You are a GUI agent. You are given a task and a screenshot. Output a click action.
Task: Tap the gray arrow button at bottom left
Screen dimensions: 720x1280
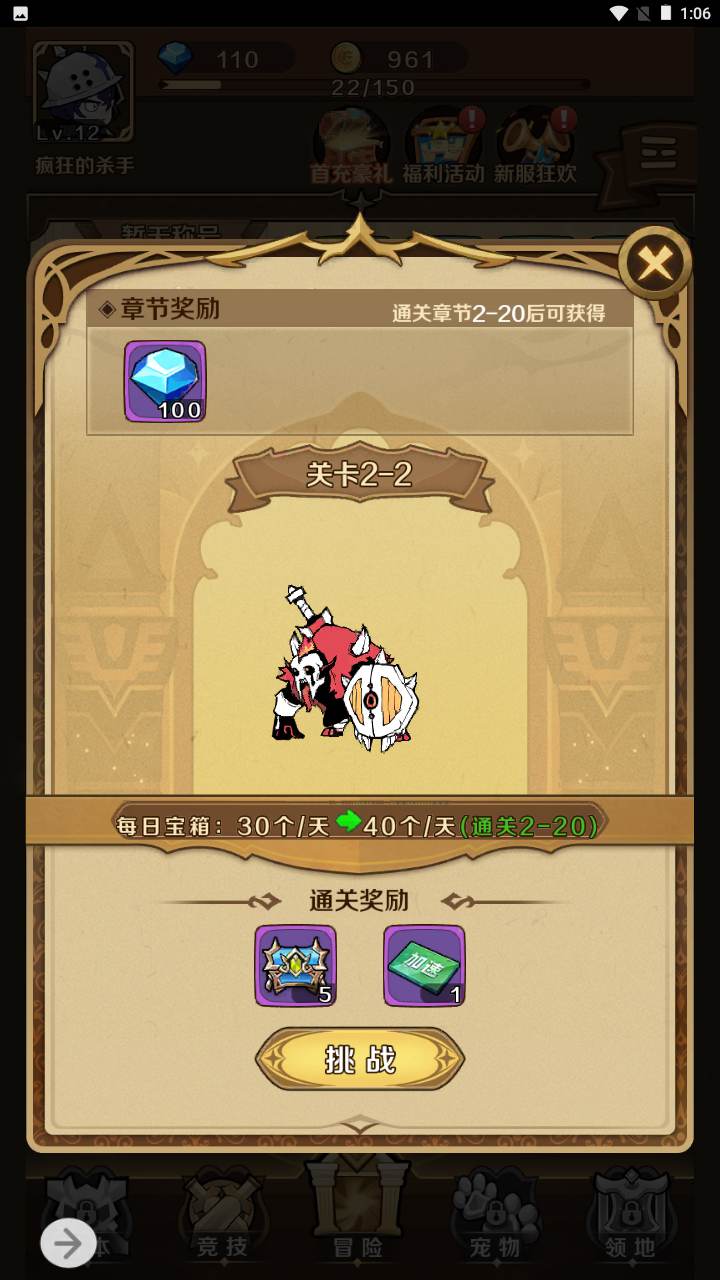[x=68, y=1243]
